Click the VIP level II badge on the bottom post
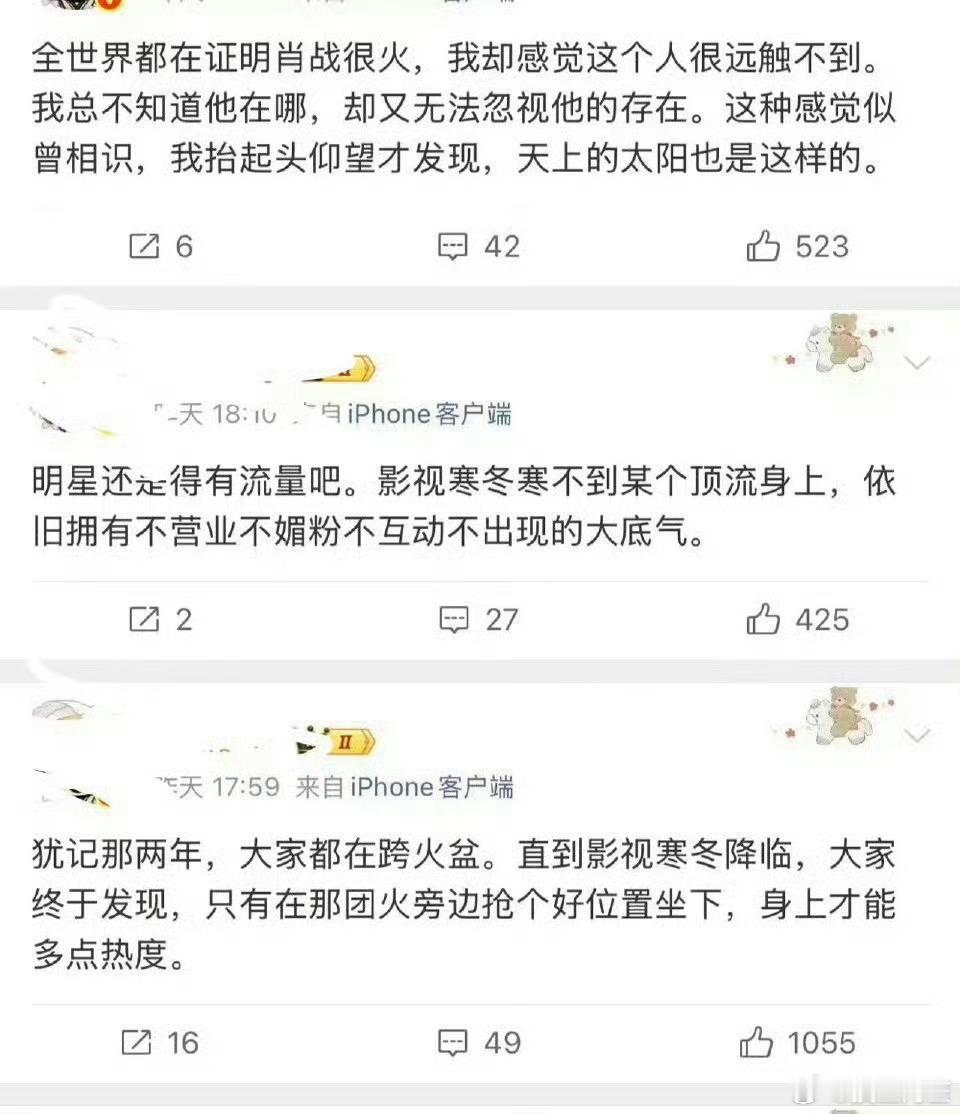Screen dimensions: 960x1114 point(350,740)
